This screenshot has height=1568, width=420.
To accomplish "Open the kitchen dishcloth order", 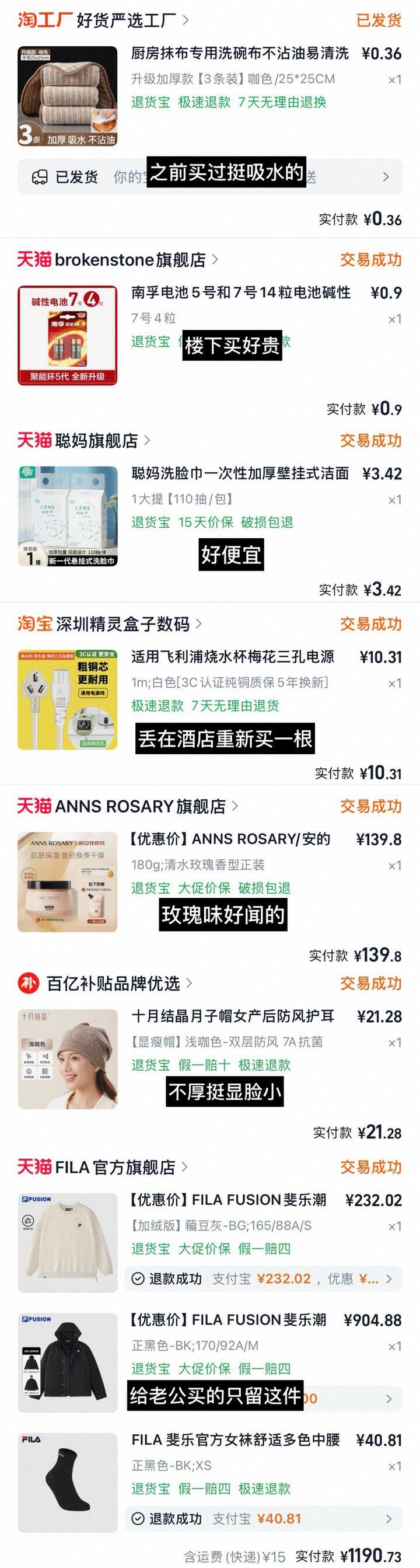I will point(240,54).
